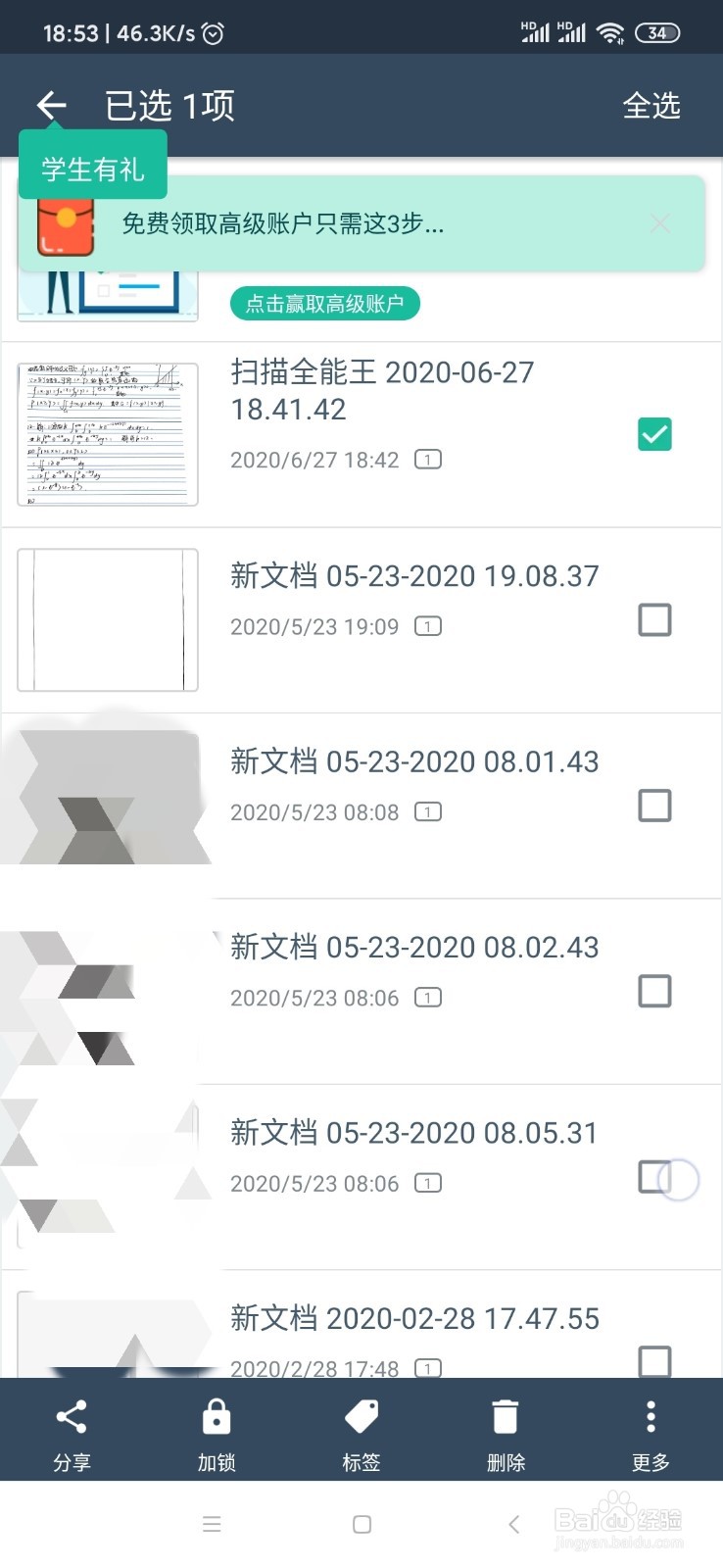Tap the page count badge beside 2020/6/27 18:42

427,459
